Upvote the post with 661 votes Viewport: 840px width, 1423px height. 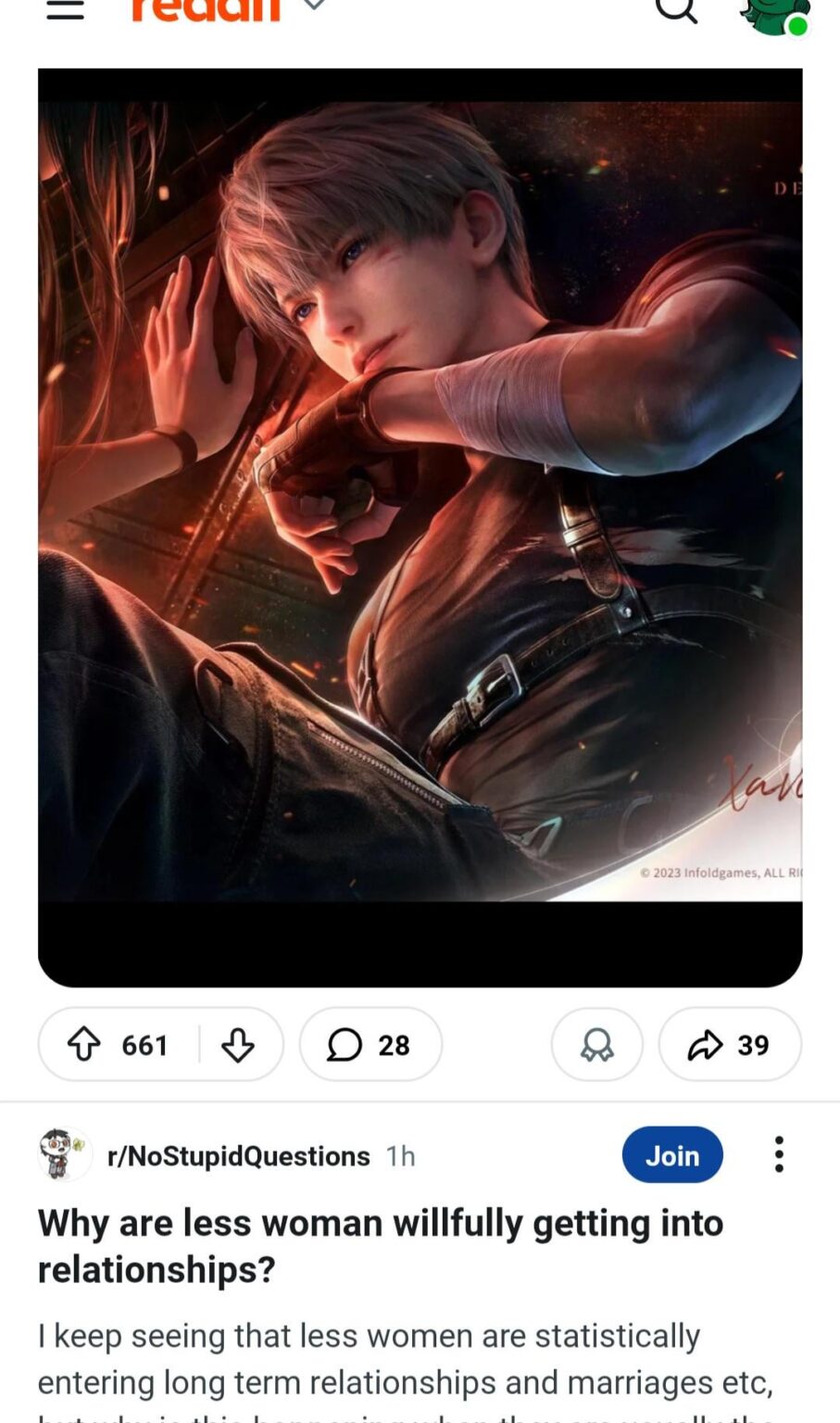(x=85, y=1045)
